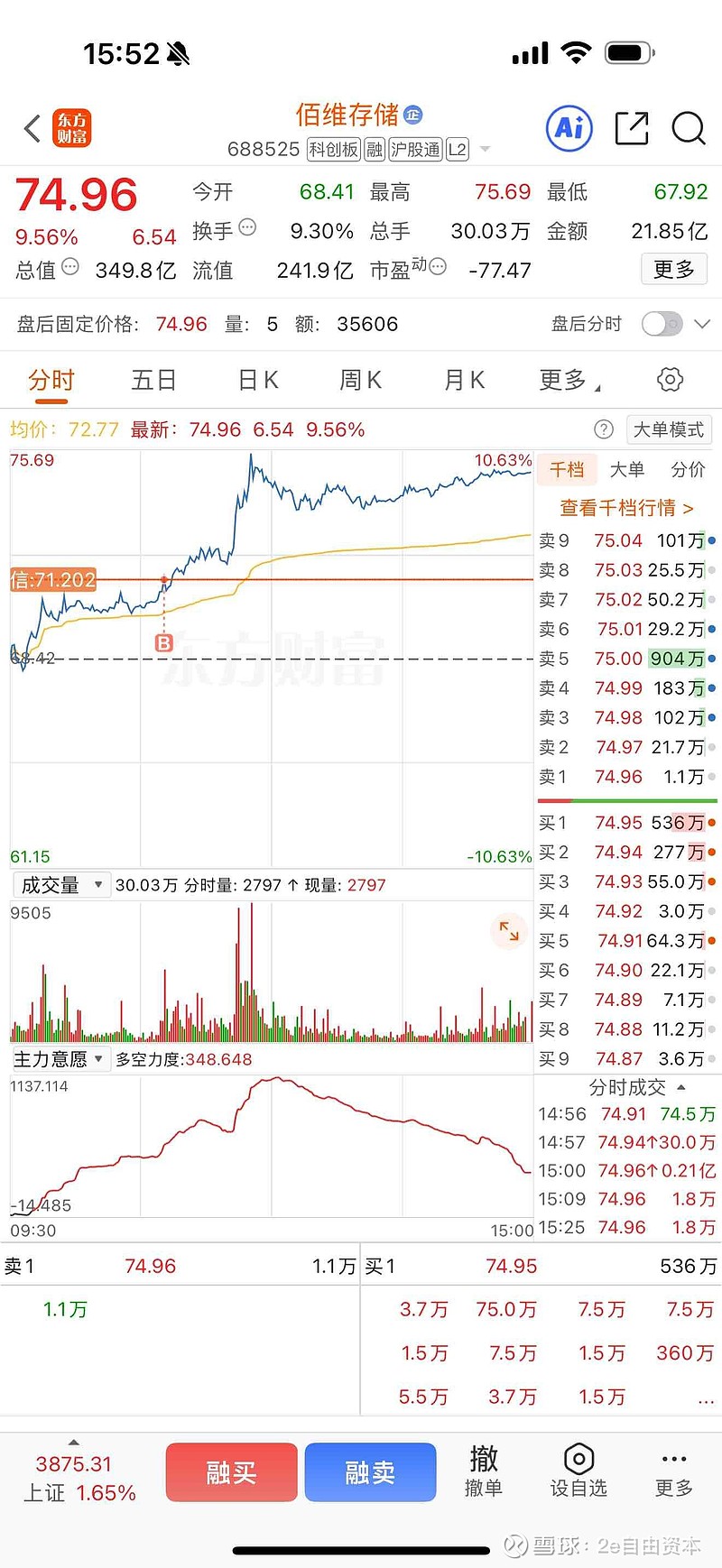Share this stock page
This screenshot has height=1568, width=722.
[631, 128]
